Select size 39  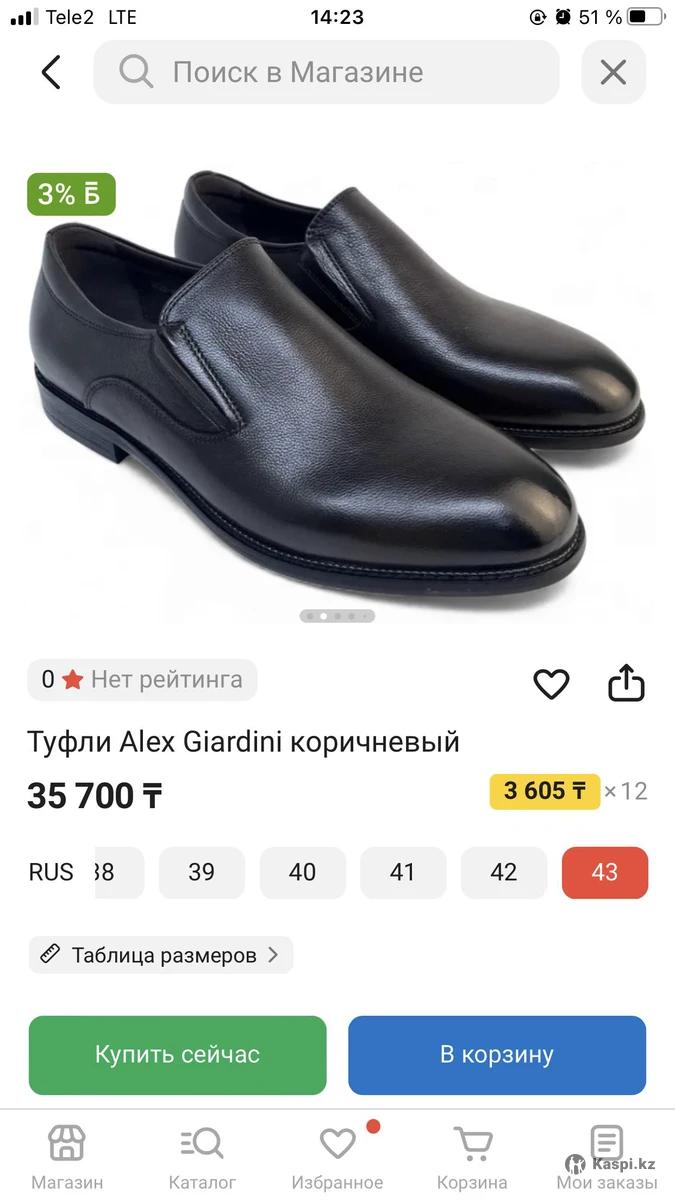point(202,872)
